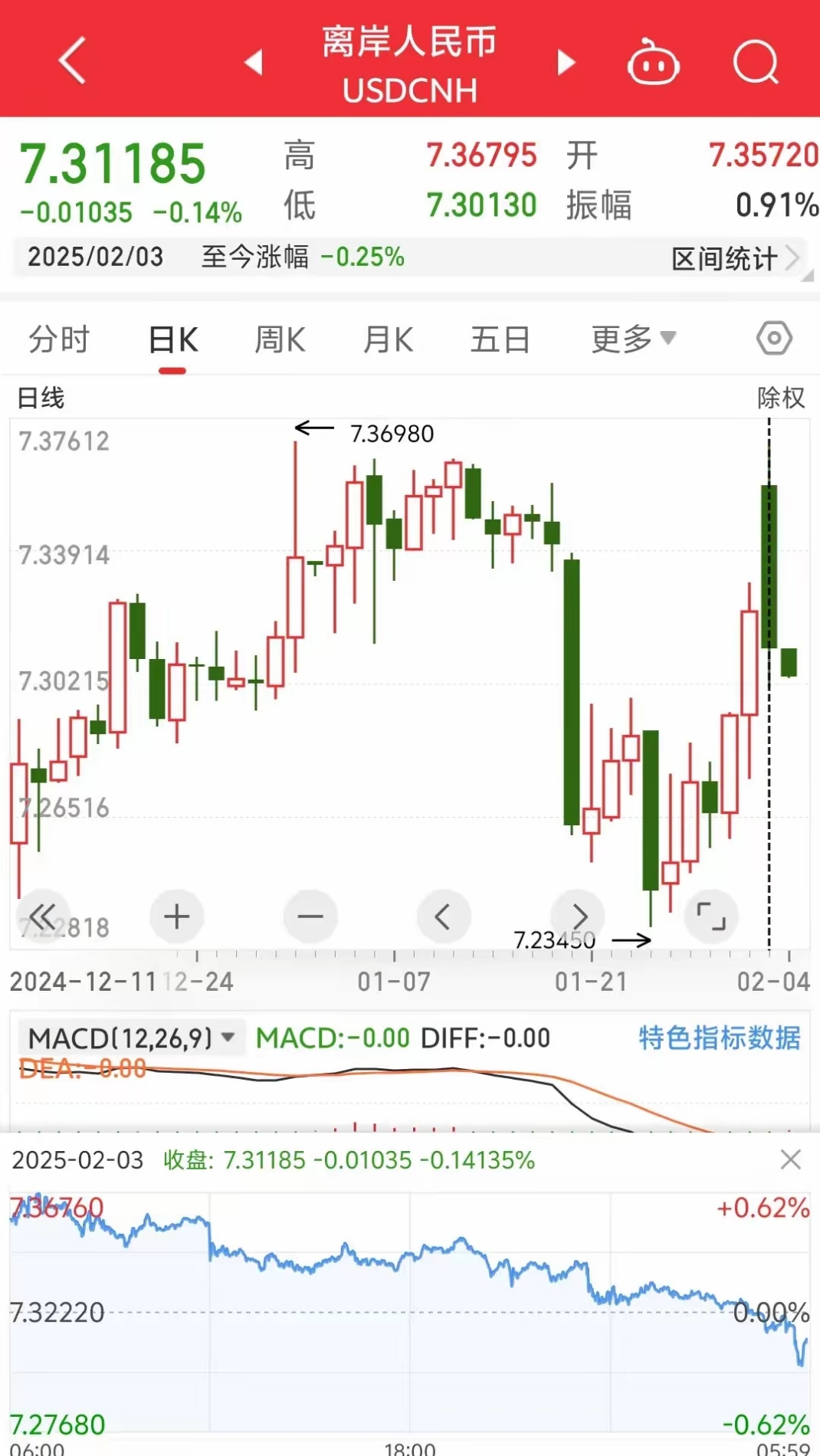Pan chart forward with right chevron
Viewport: 820px width, 1456px height.
pyautogui.click(x=579, y=917)
